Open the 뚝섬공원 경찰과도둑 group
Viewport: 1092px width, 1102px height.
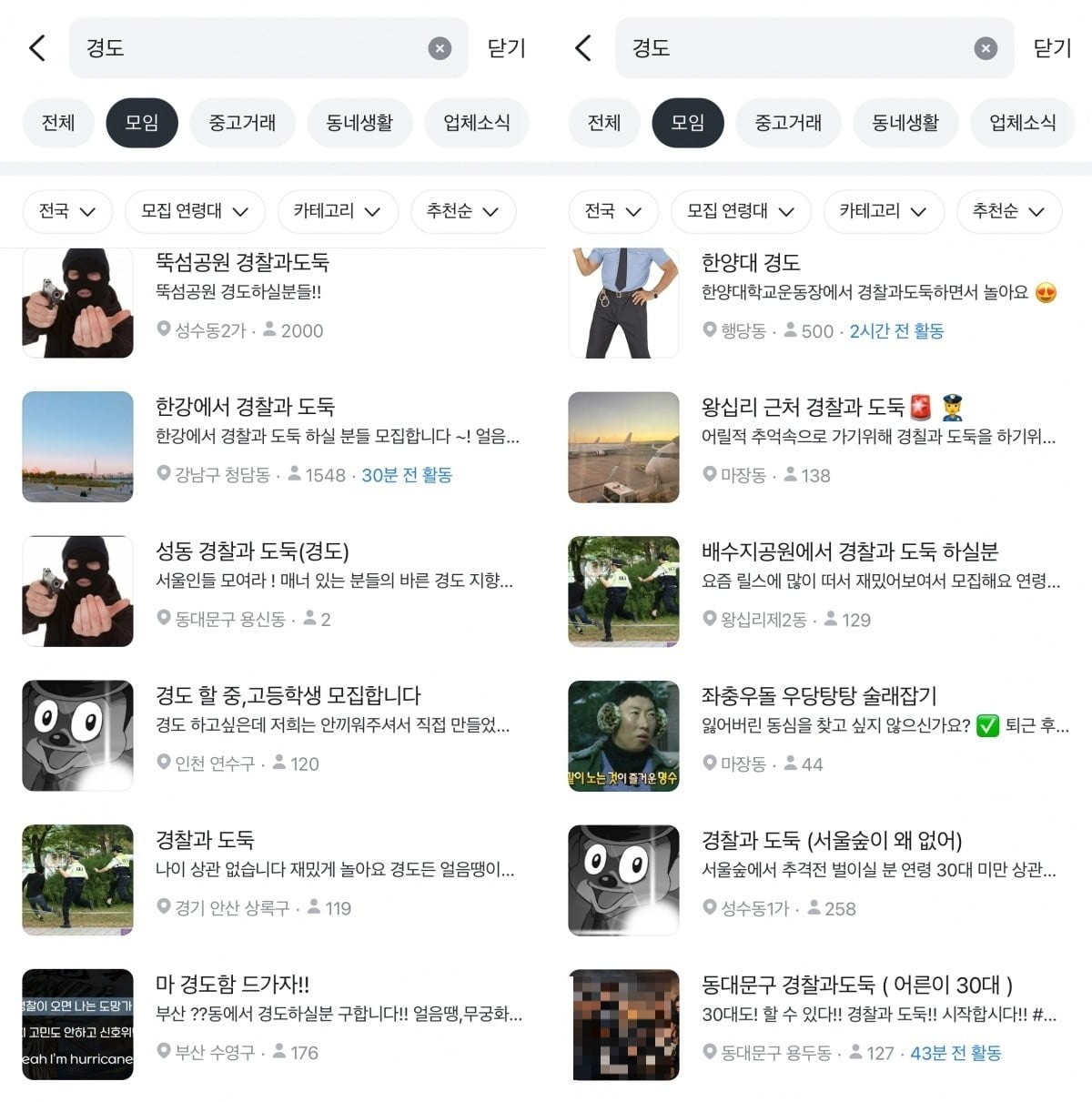tap(242, 263)
